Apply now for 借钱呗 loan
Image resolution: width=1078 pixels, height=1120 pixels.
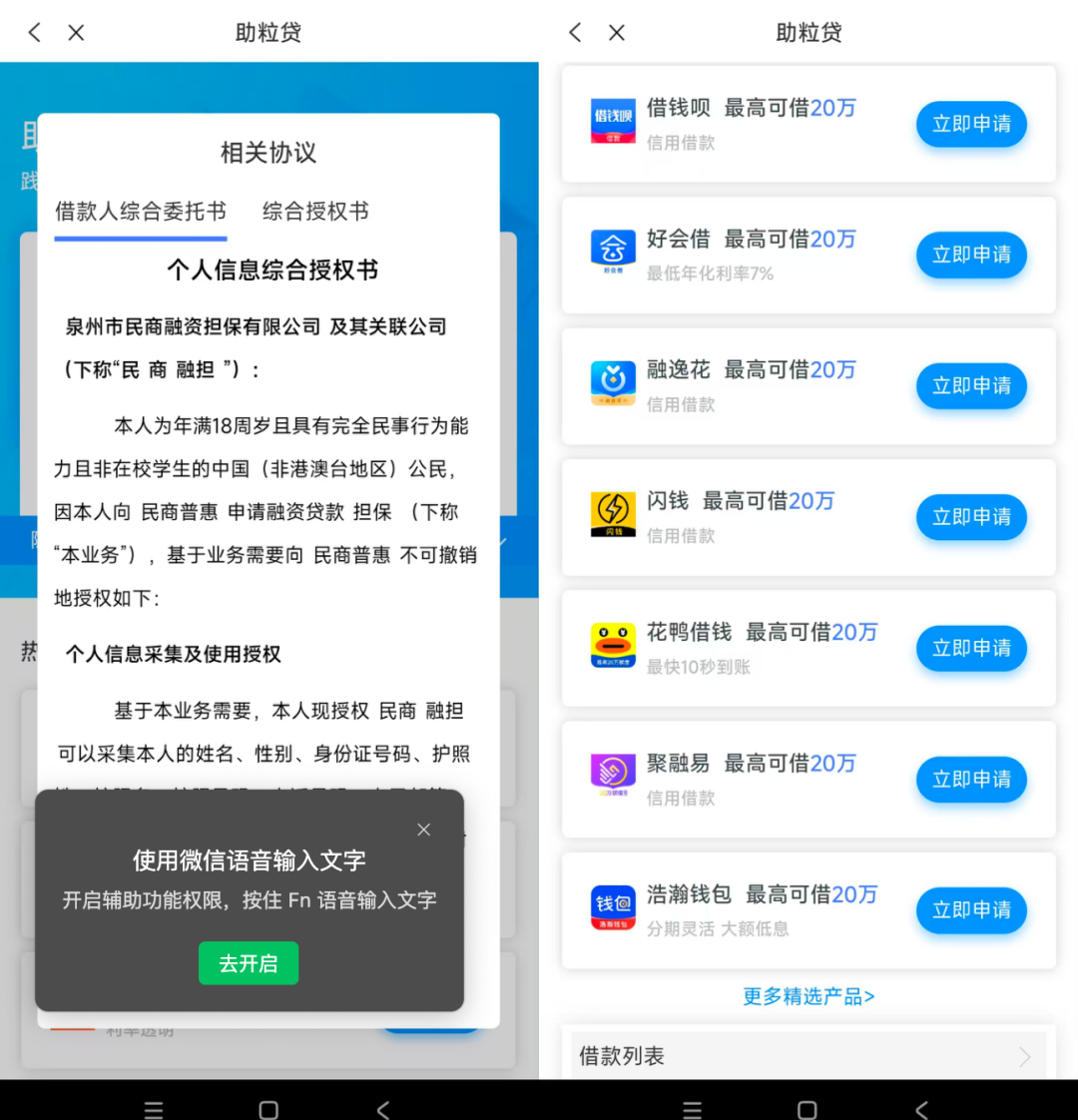pyautogui.click(x=971, y=124)
